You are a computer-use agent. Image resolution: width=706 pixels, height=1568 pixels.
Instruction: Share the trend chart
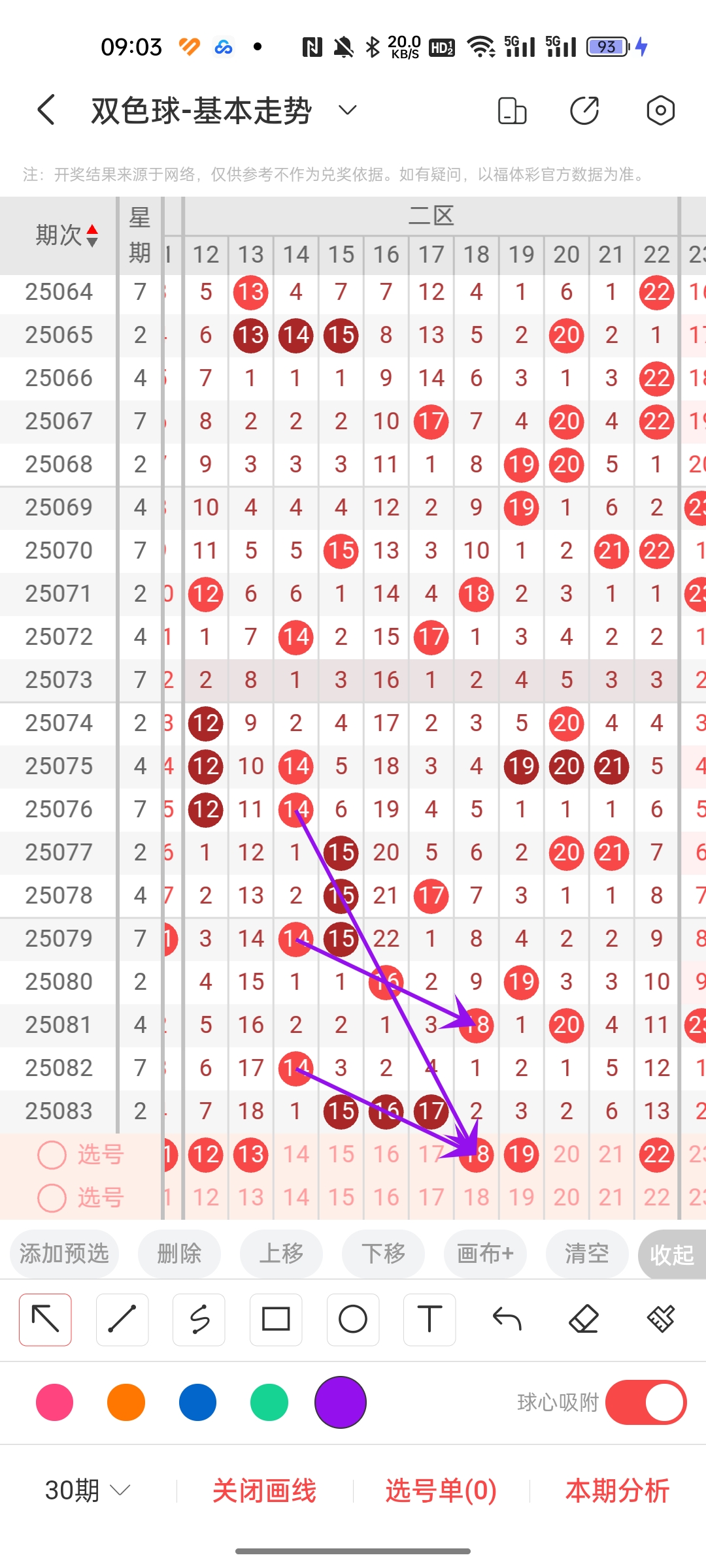(584, 110)
